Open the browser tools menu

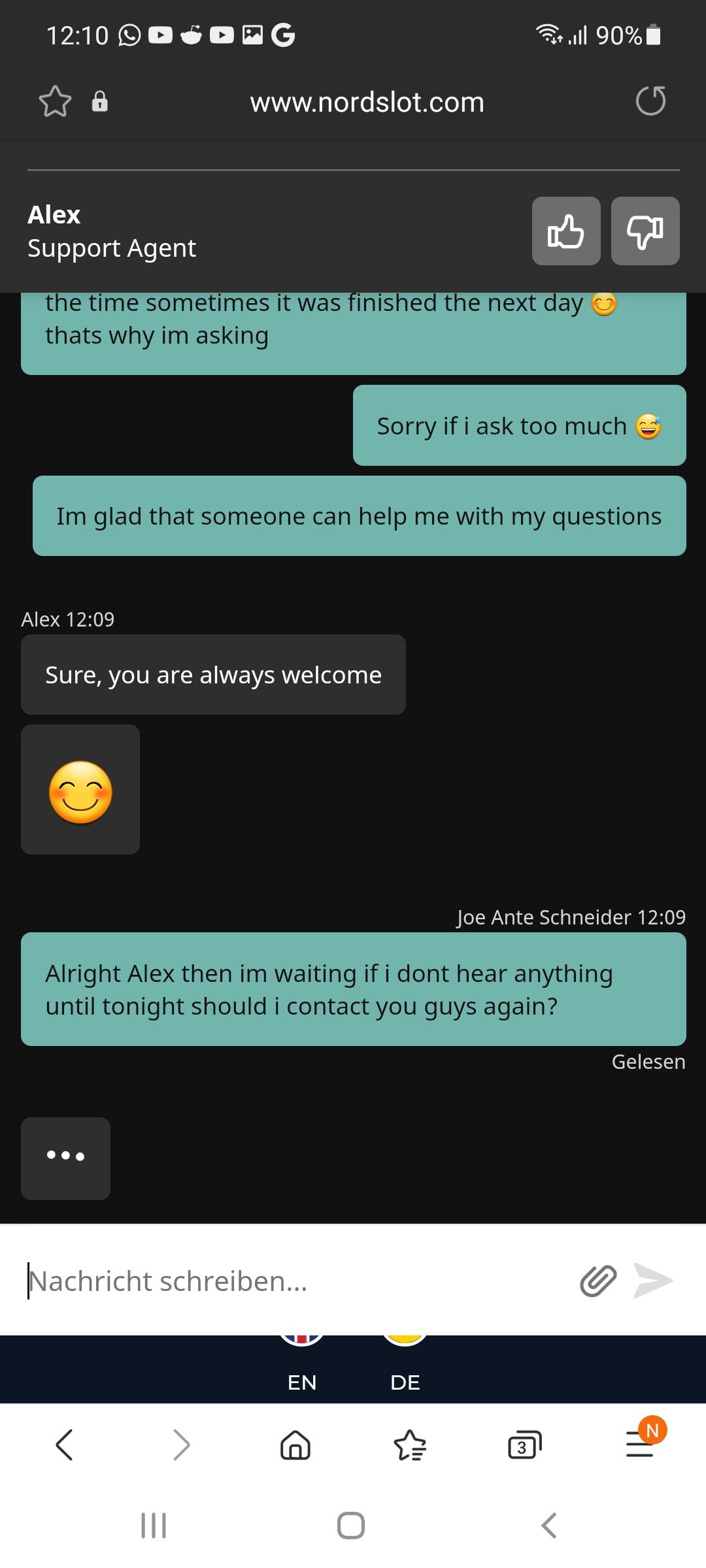click(641, 1443)
